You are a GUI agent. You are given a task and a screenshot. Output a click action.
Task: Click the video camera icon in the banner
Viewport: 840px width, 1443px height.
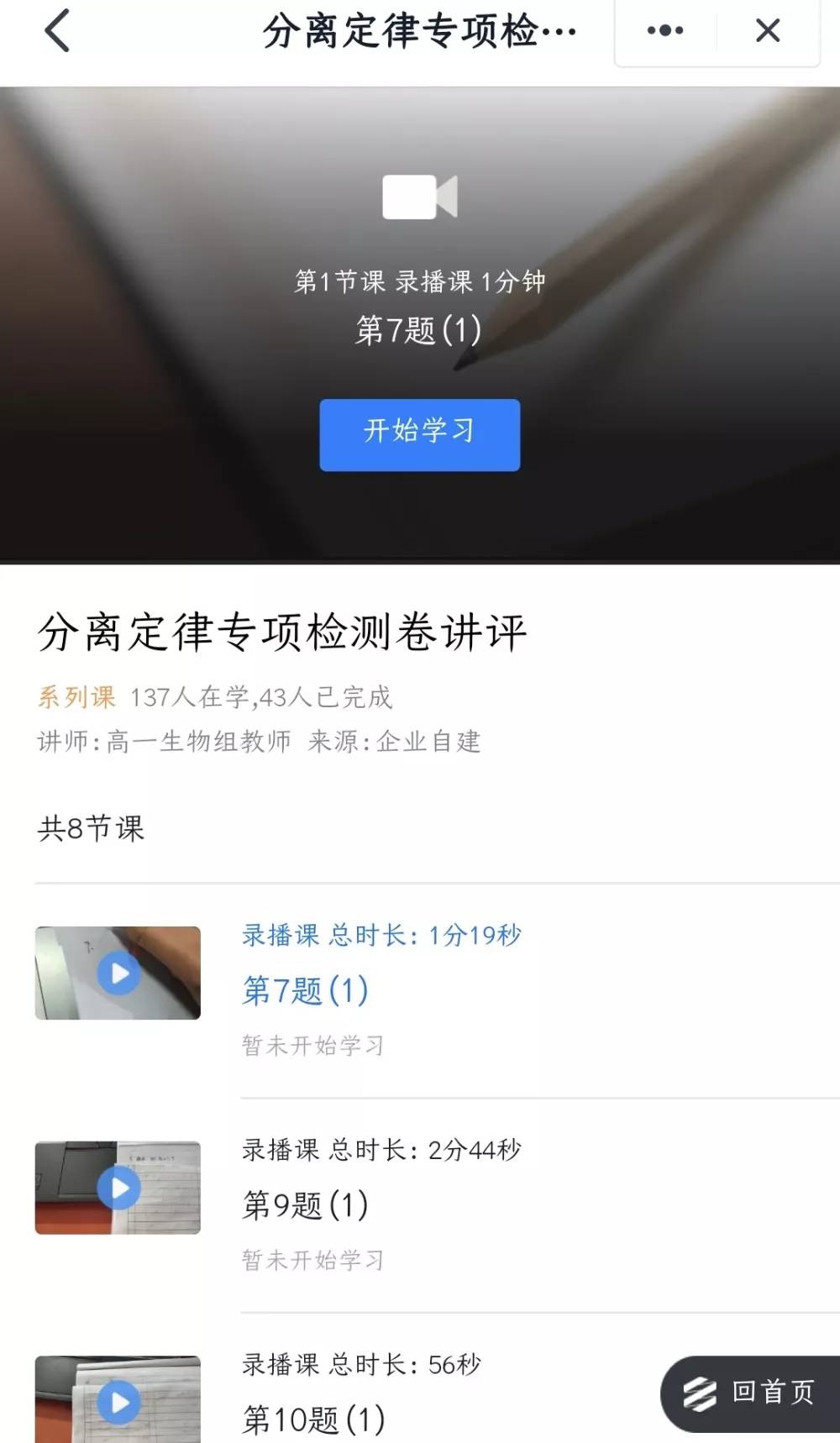(419, 199)
